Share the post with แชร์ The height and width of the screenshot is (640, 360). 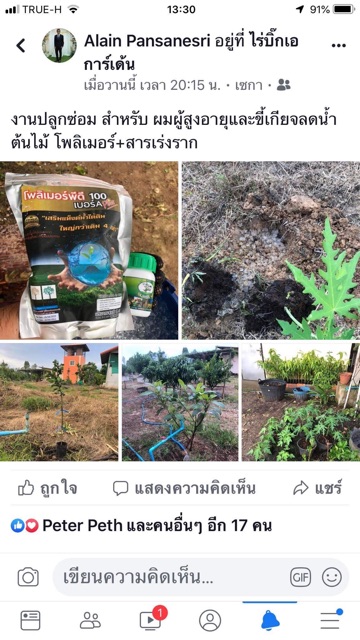click(x=318, y=488)
